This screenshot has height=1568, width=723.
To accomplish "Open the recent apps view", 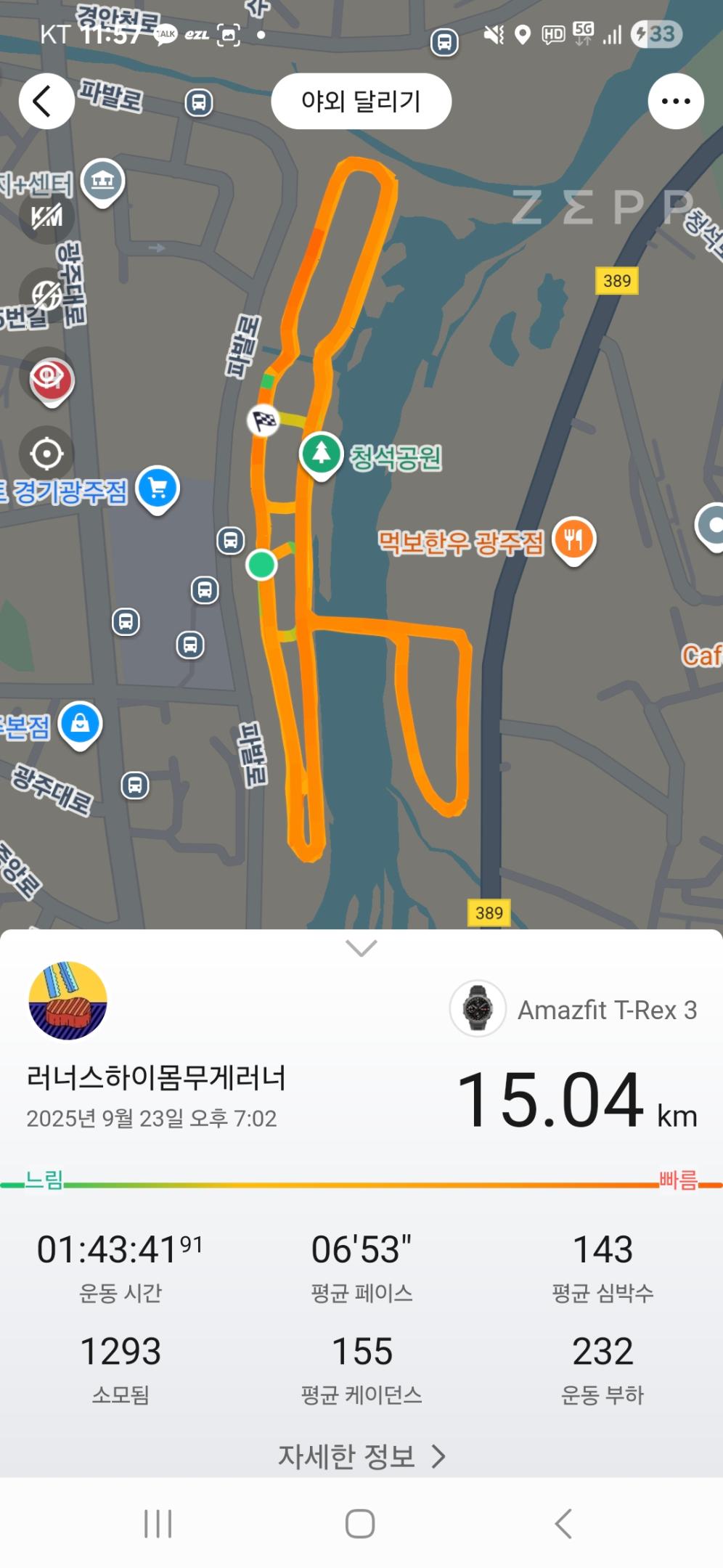I will 158,1523.
